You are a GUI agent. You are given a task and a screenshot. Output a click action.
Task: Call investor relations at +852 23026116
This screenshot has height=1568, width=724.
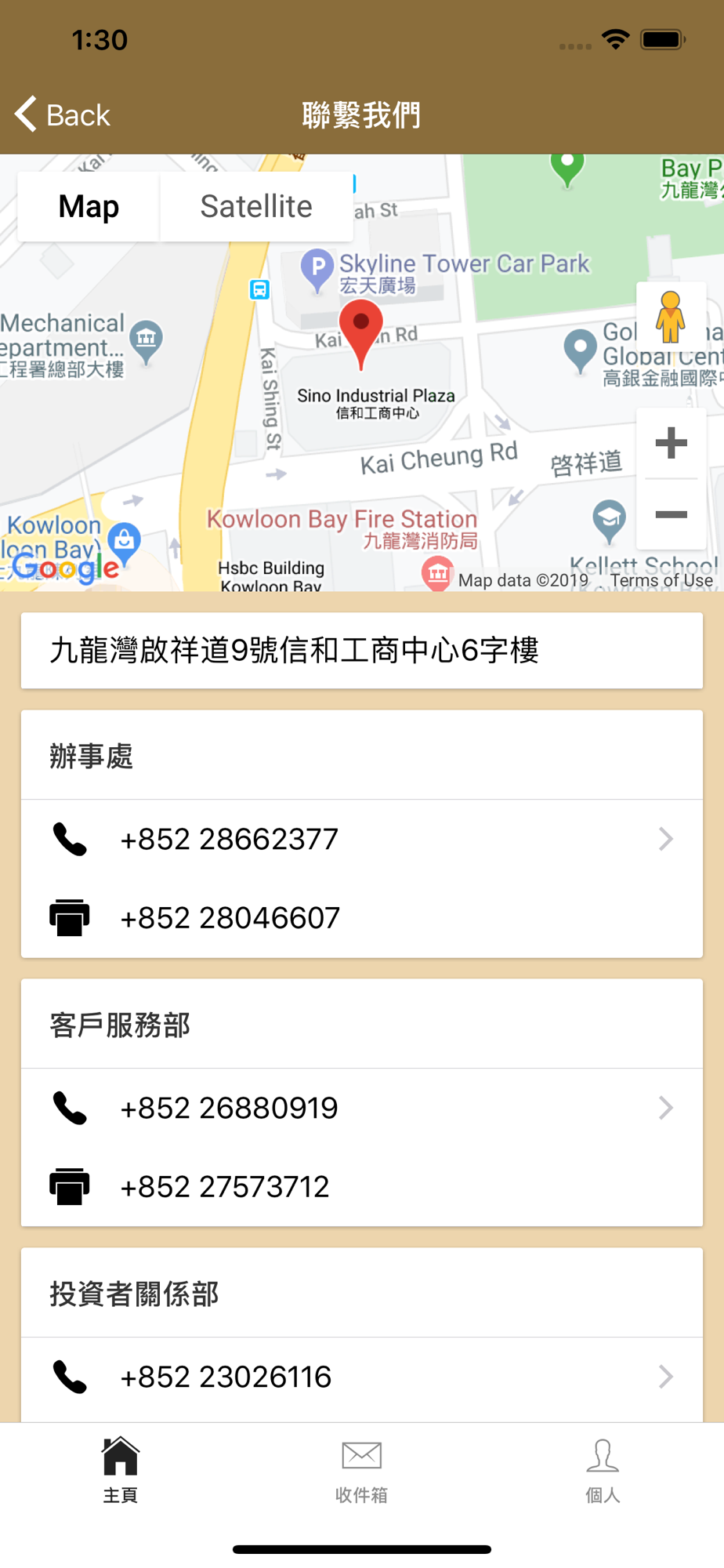362,1377
